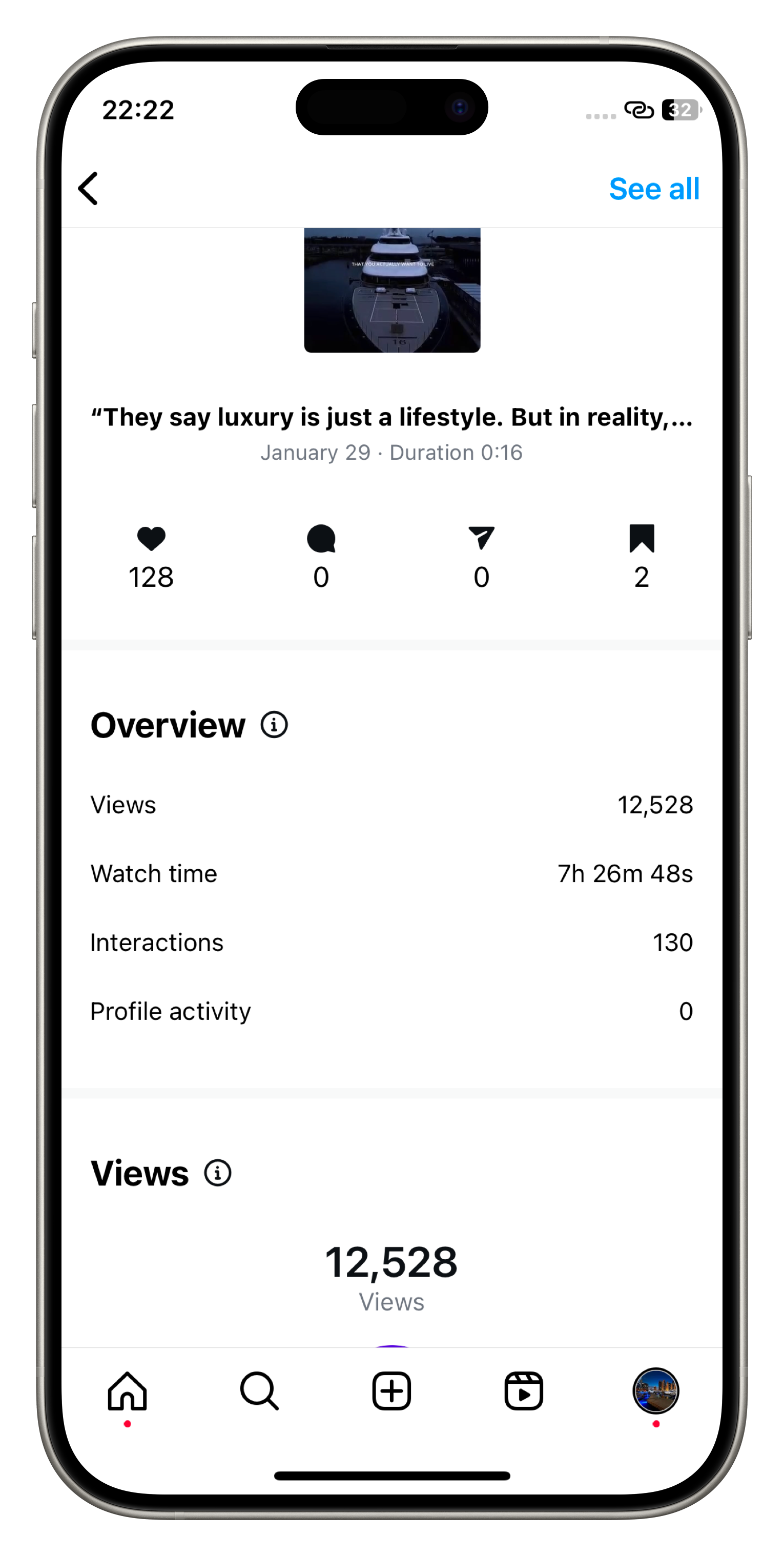
Task: Go back using the top-left arrow
Action: tap(88, 189)
